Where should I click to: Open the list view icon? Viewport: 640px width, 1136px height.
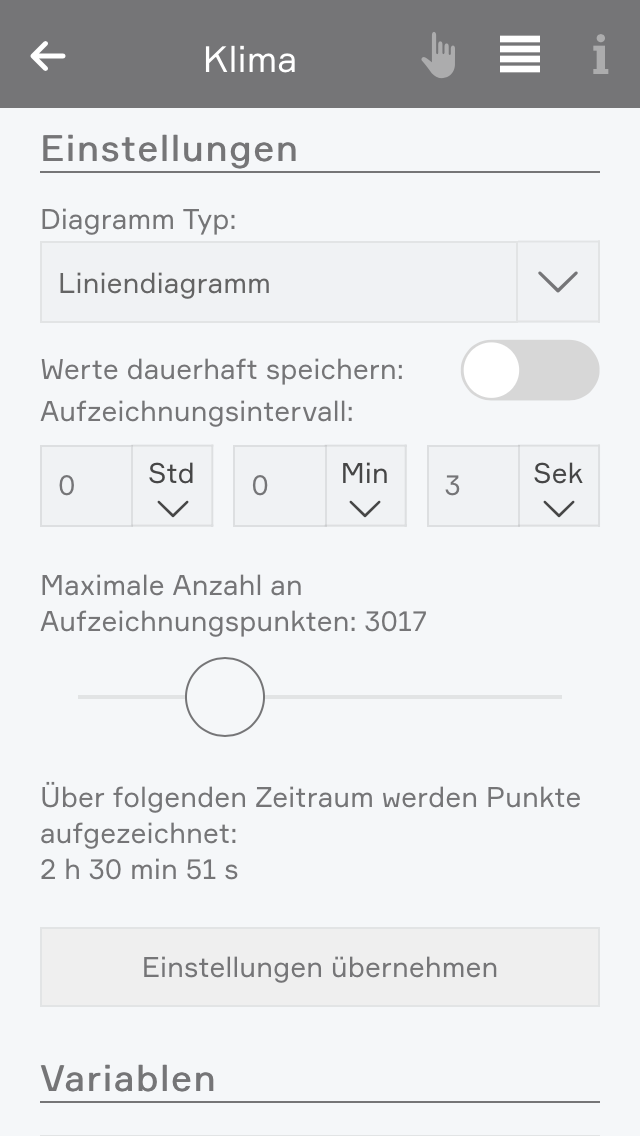pos(520,55)
